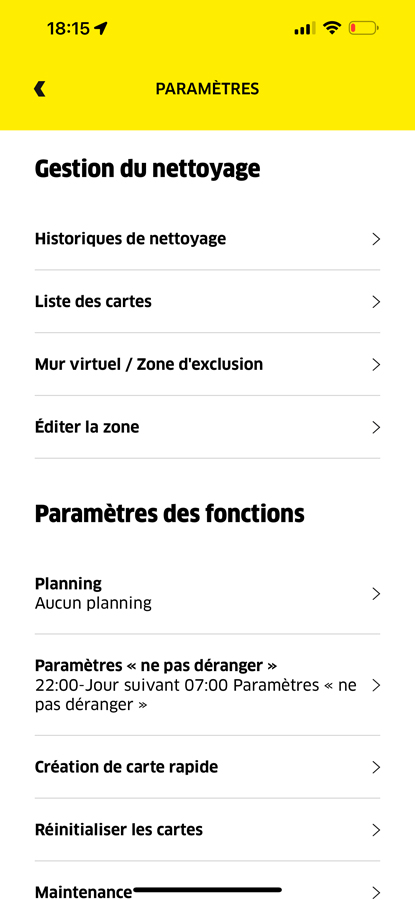
Task: Go back using the header arrow
Action: click(40, 89)
